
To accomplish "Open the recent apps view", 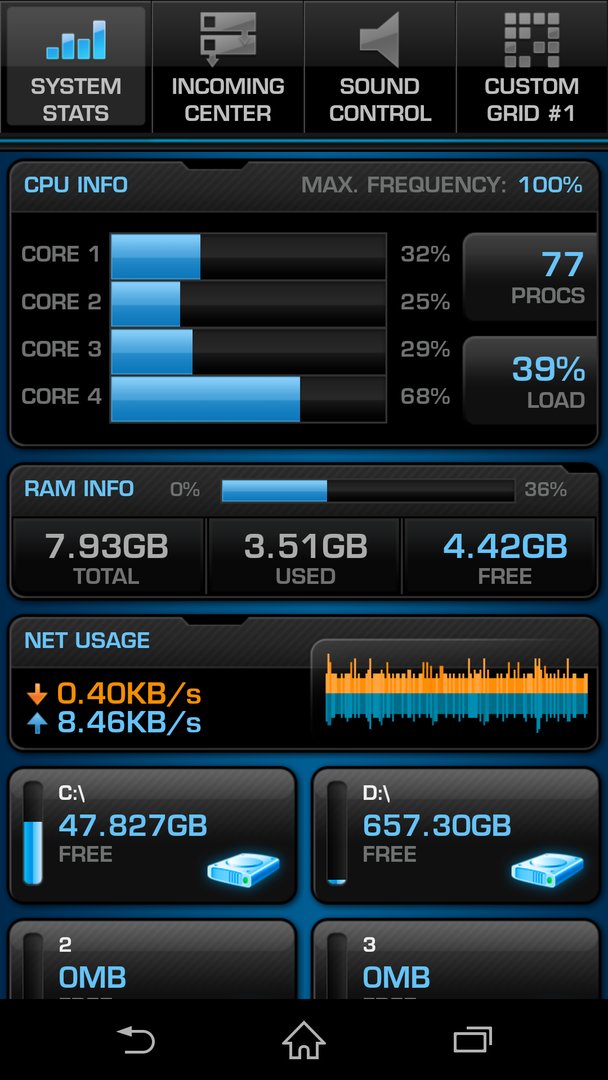I will click(472, 1039).
